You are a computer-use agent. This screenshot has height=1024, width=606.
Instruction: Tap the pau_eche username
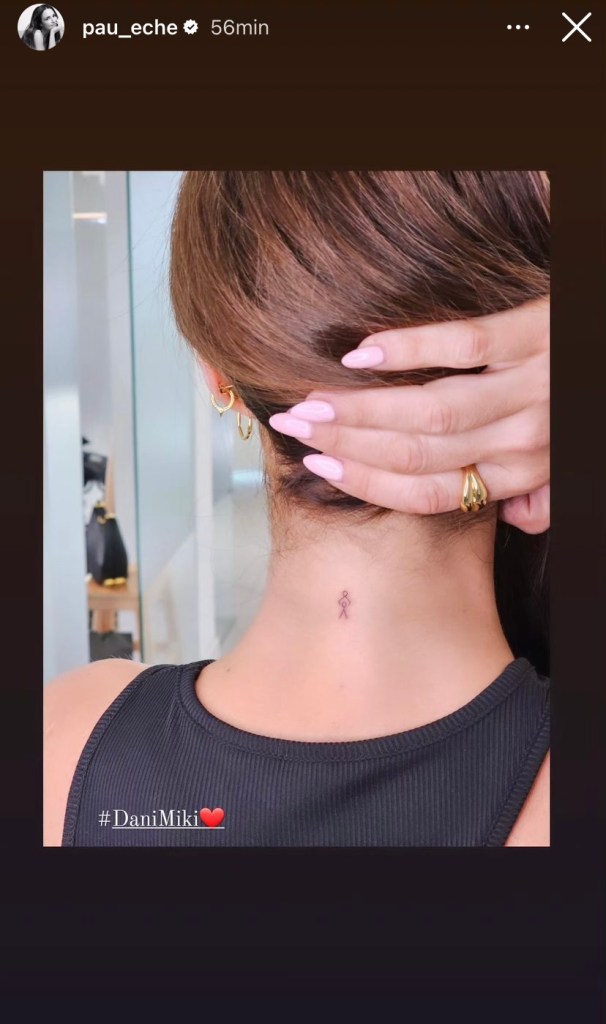tap(129, 28)
